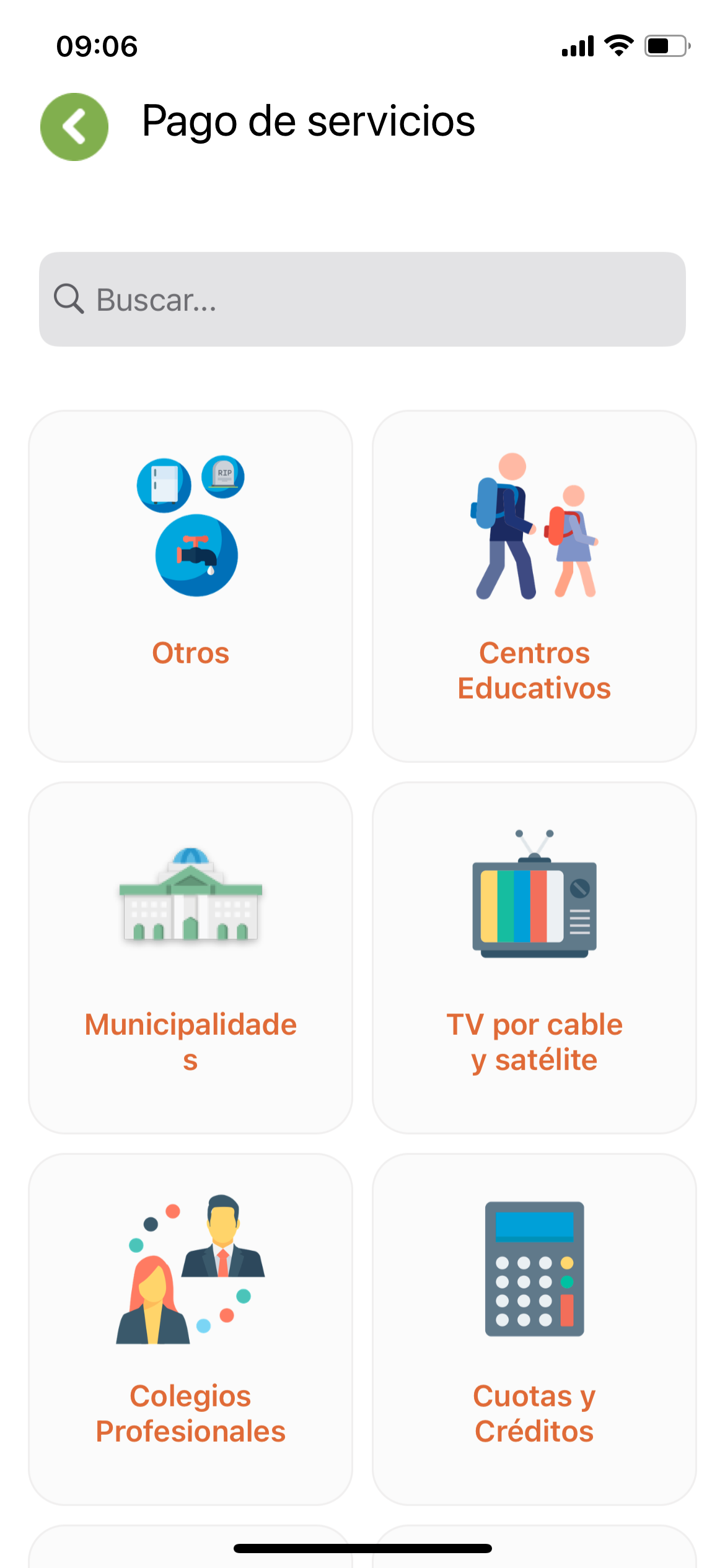Choose TV por cable y satélite
This screenshot has width=725, height=1568.
click(x=534, y=957)
